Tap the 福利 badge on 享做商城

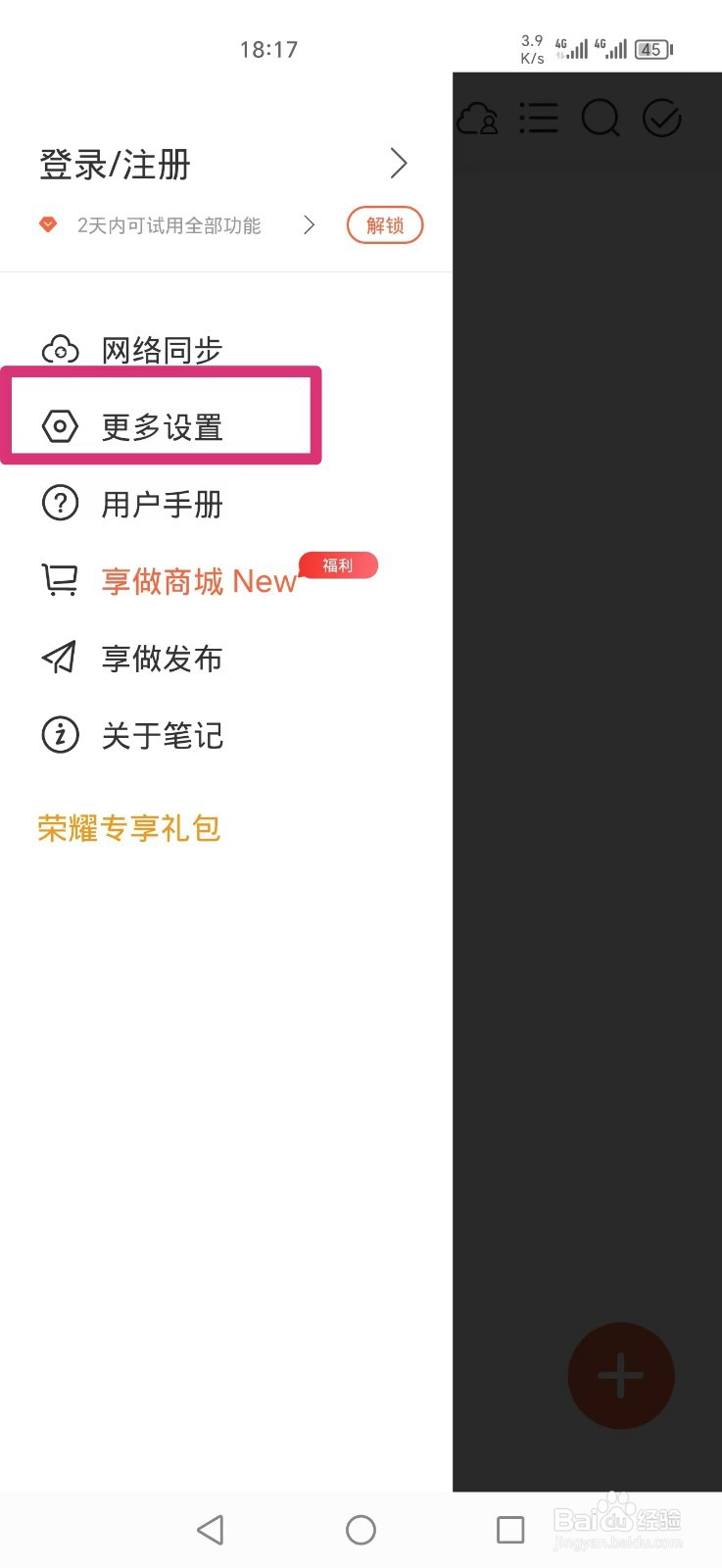[x=338, y=565]
